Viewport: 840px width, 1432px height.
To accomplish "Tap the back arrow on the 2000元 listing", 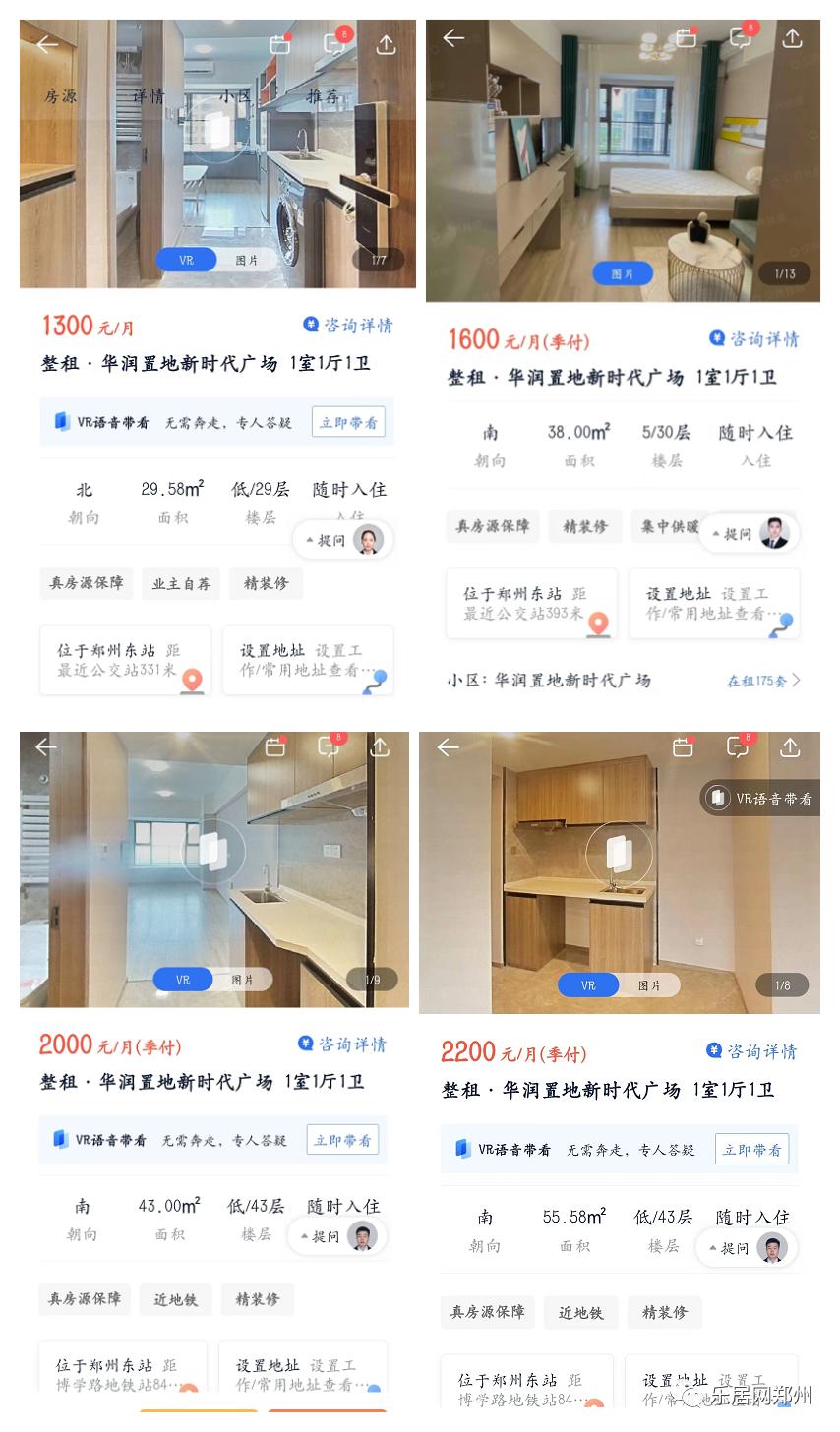I will [46, 747].
